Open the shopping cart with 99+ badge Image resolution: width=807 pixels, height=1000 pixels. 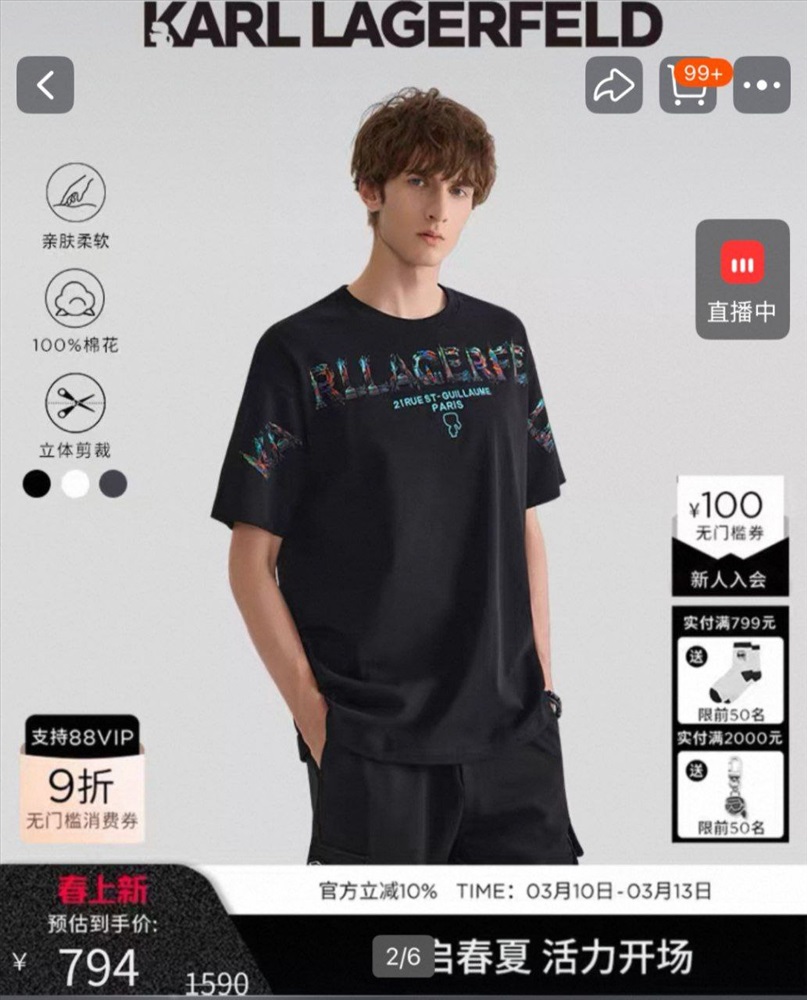point(687,86)
